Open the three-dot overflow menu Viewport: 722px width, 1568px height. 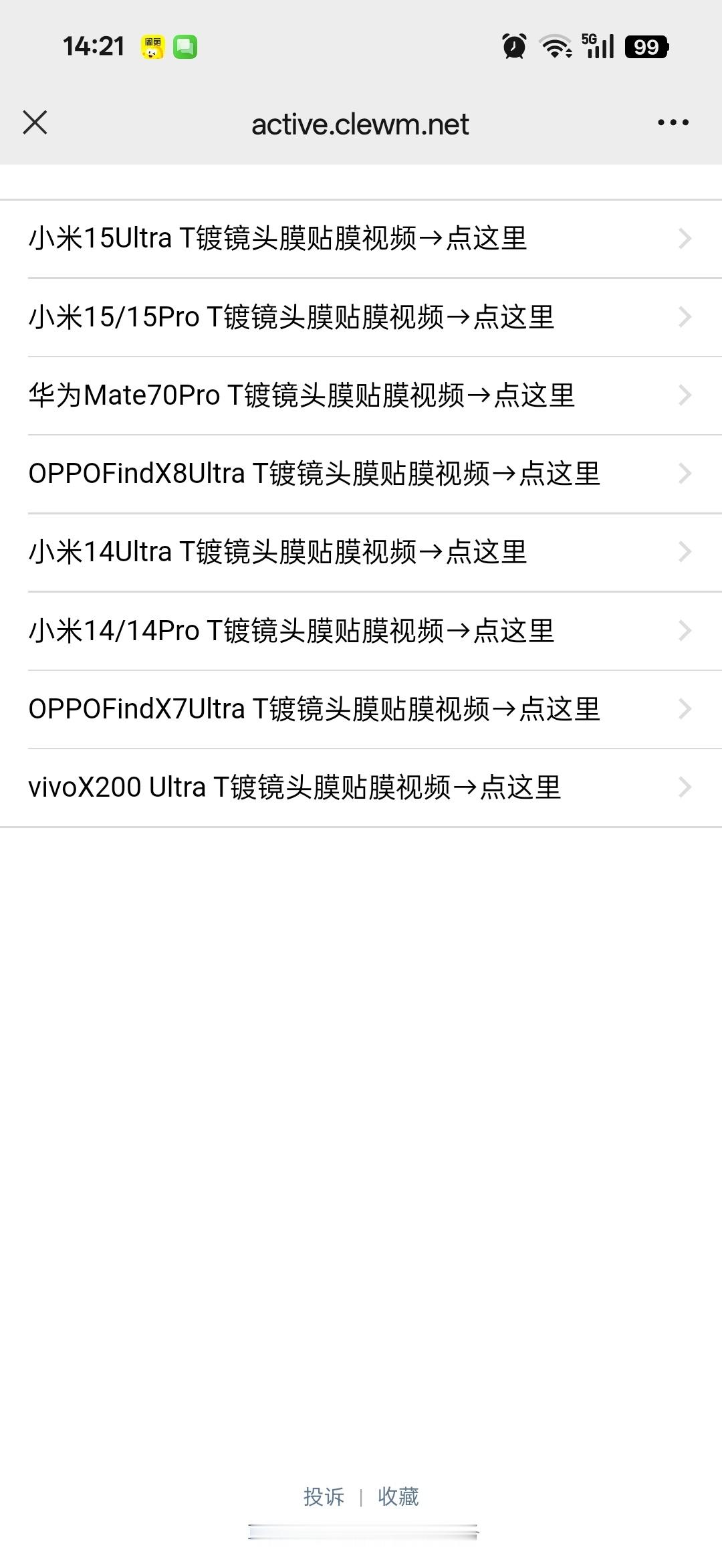pos(673,123)
